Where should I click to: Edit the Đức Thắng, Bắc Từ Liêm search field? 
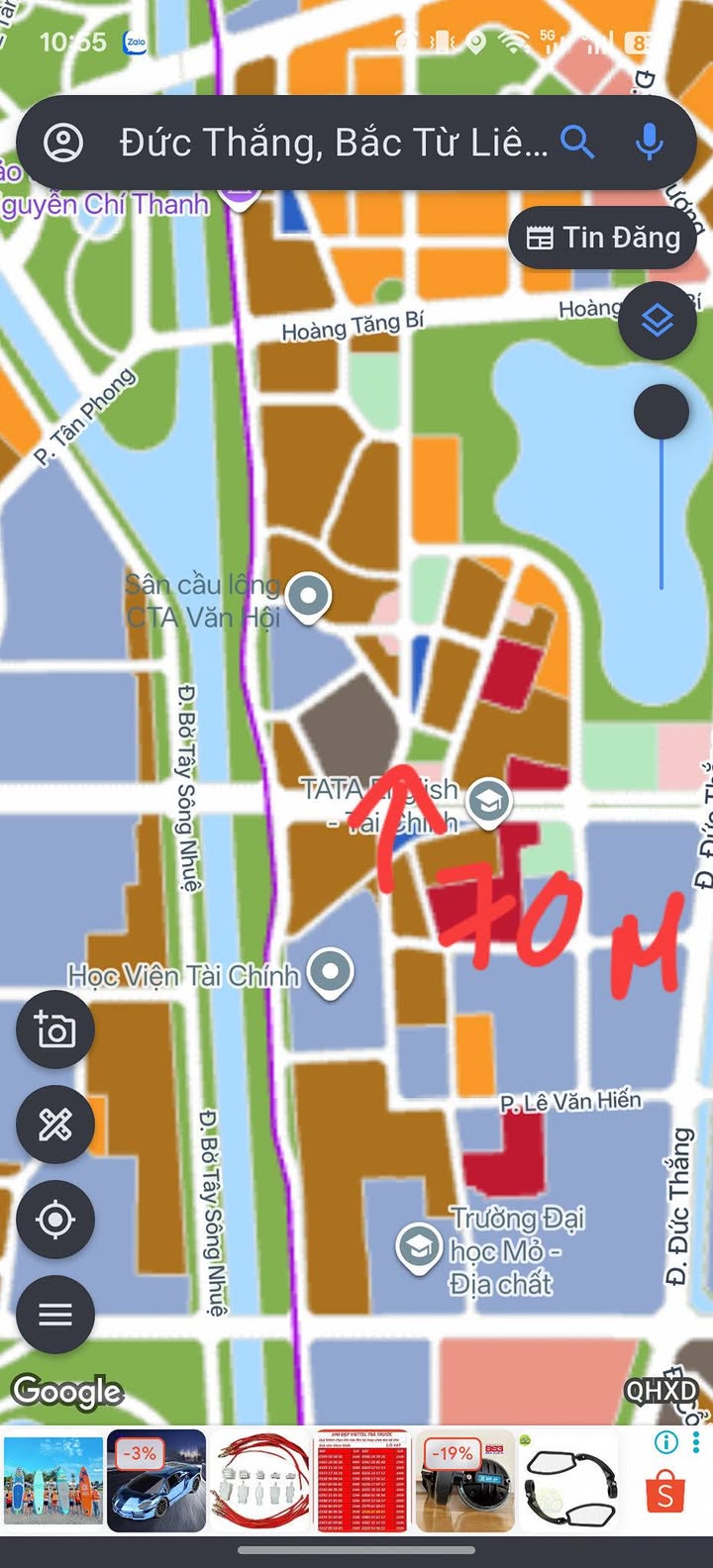[x=332, y=144]
